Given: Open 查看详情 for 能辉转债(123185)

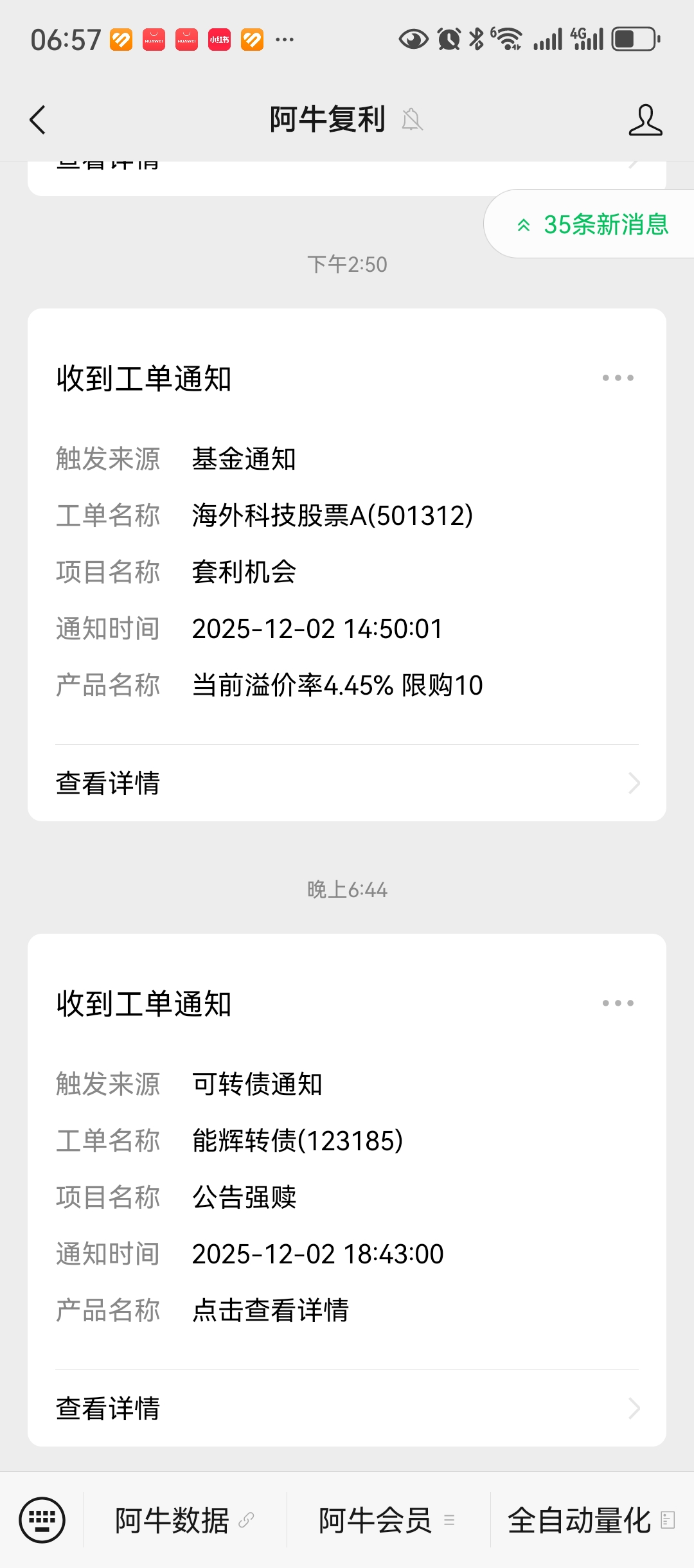Looking at the screenshot, I should 347,1409.
